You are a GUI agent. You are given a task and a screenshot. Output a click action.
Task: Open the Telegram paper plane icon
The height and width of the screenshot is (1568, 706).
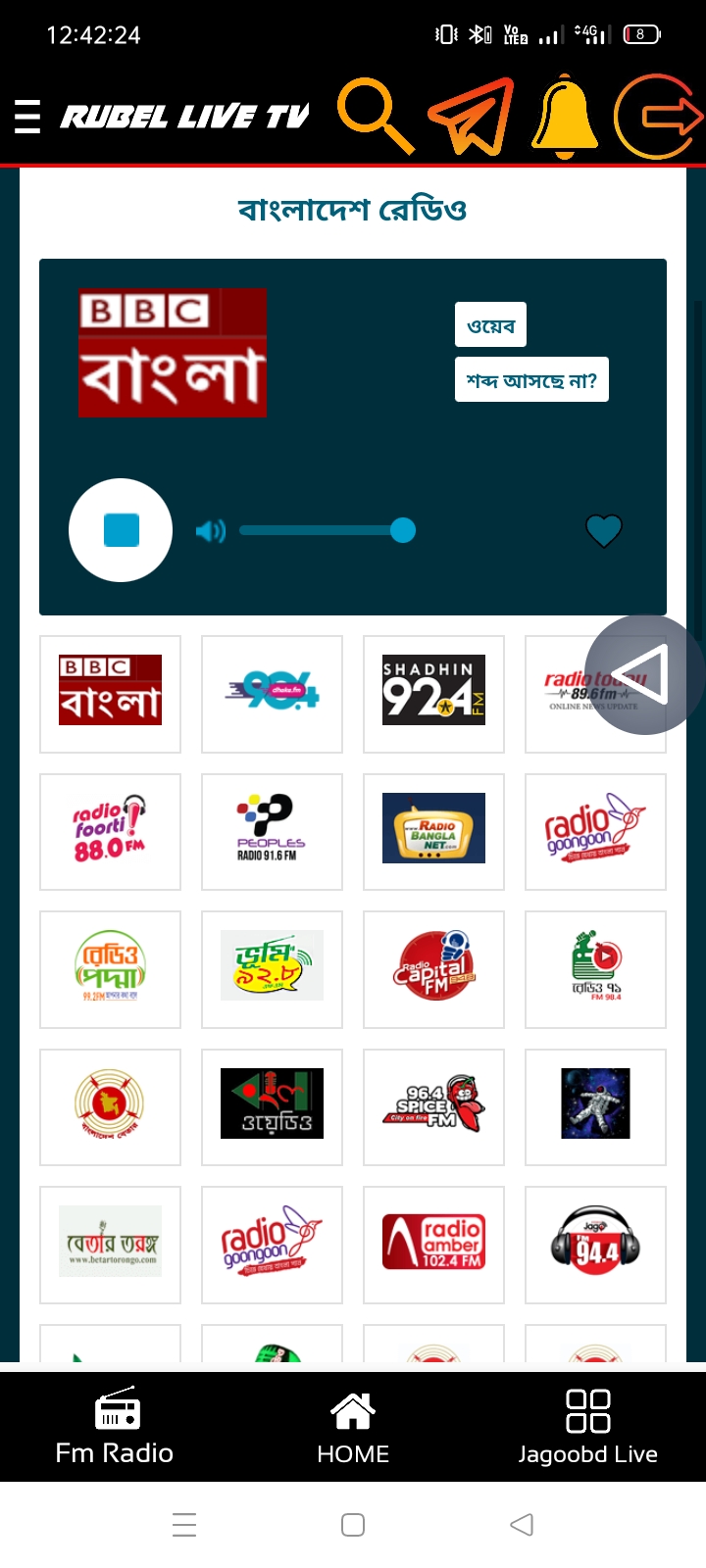coord(472,116)
